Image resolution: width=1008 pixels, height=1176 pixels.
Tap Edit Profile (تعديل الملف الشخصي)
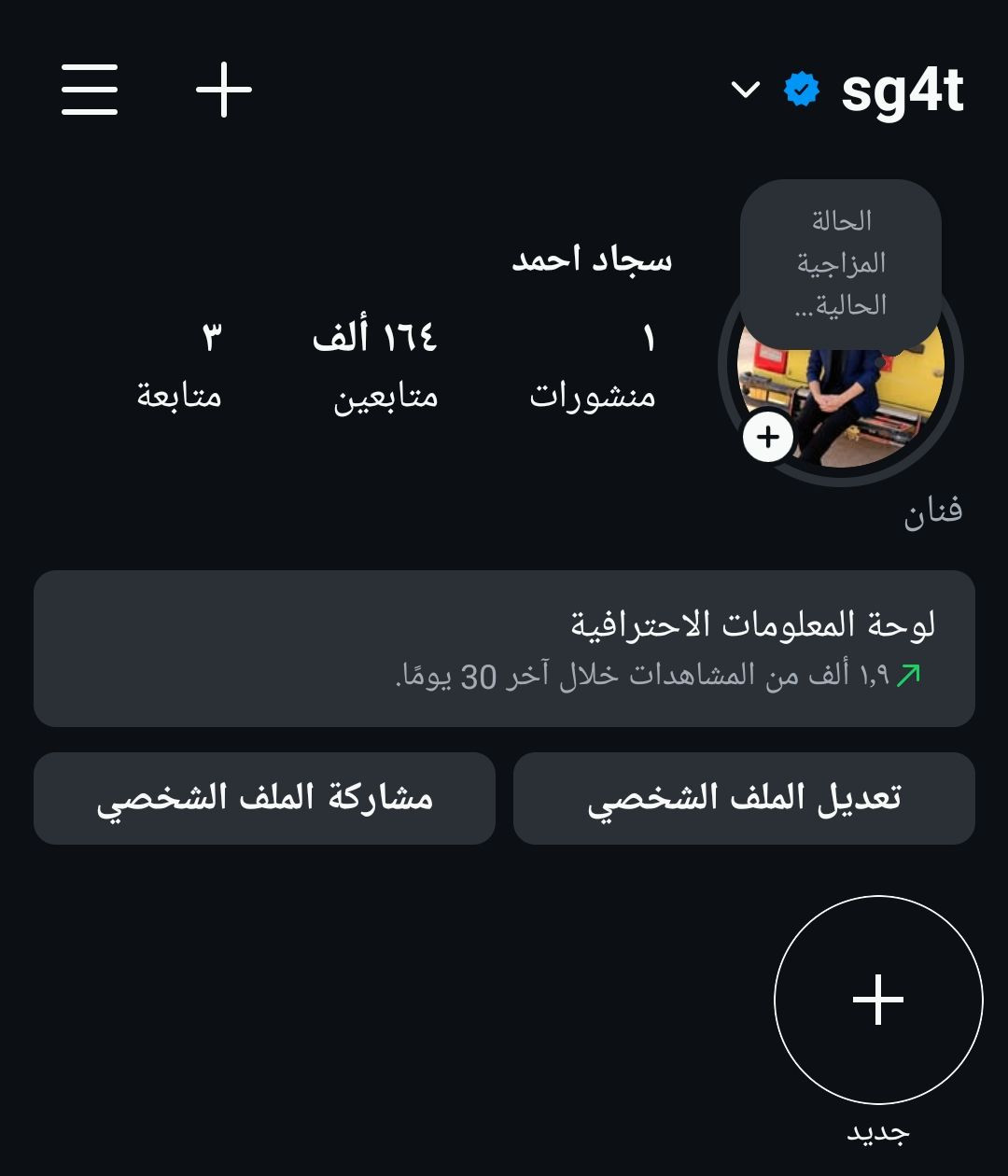[744, 798]
